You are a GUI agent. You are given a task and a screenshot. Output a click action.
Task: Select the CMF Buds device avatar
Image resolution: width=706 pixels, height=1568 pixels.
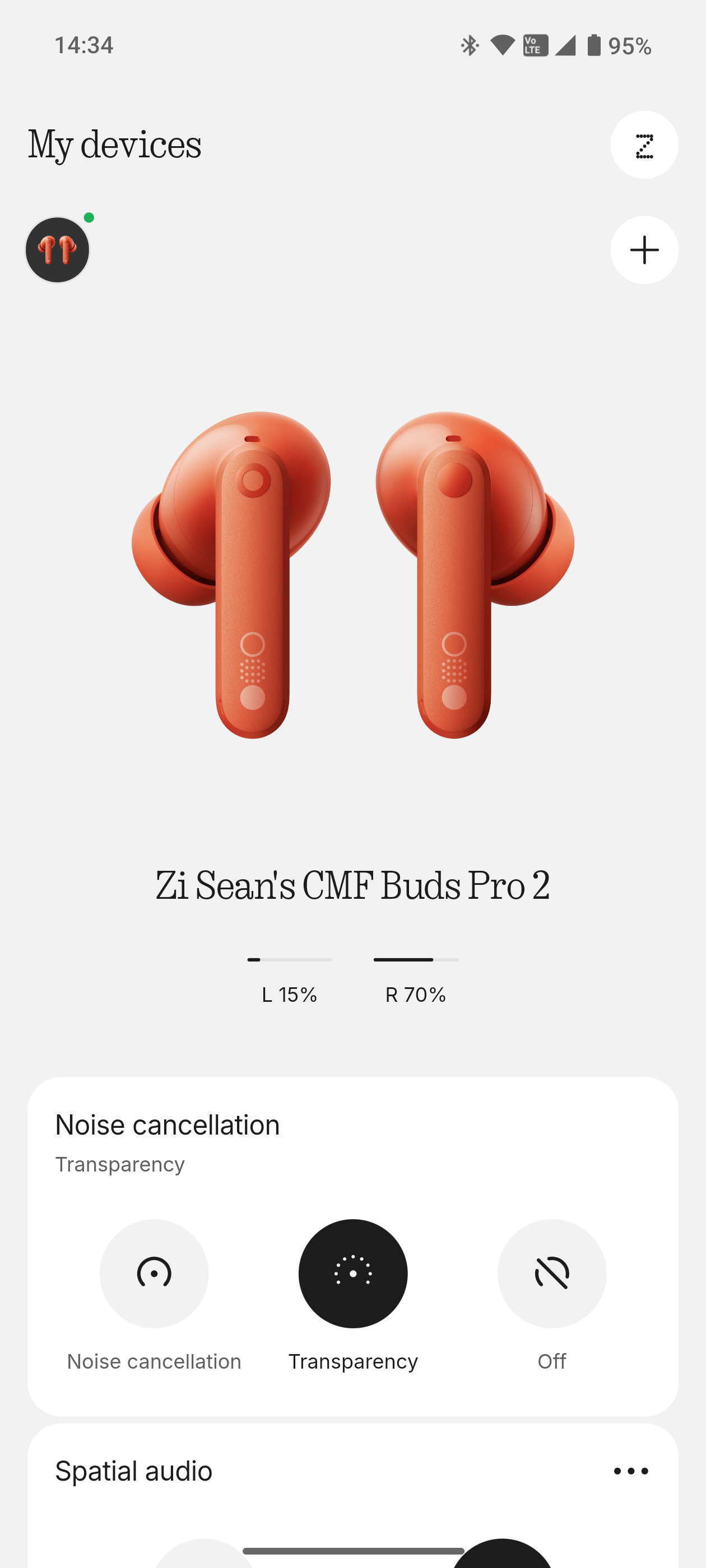pos(57,250)
